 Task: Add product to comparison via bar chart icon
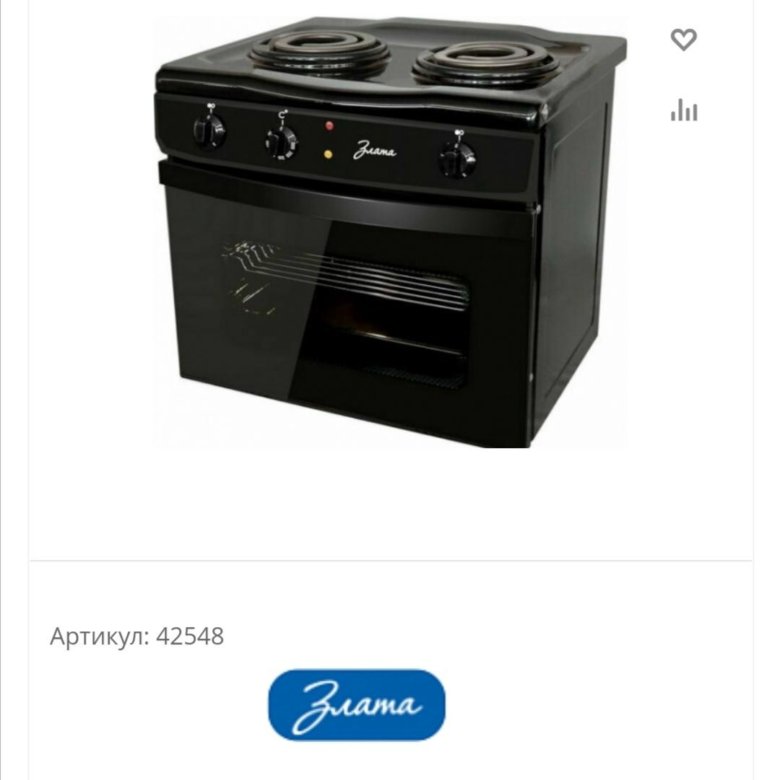[x=684, y=110]
